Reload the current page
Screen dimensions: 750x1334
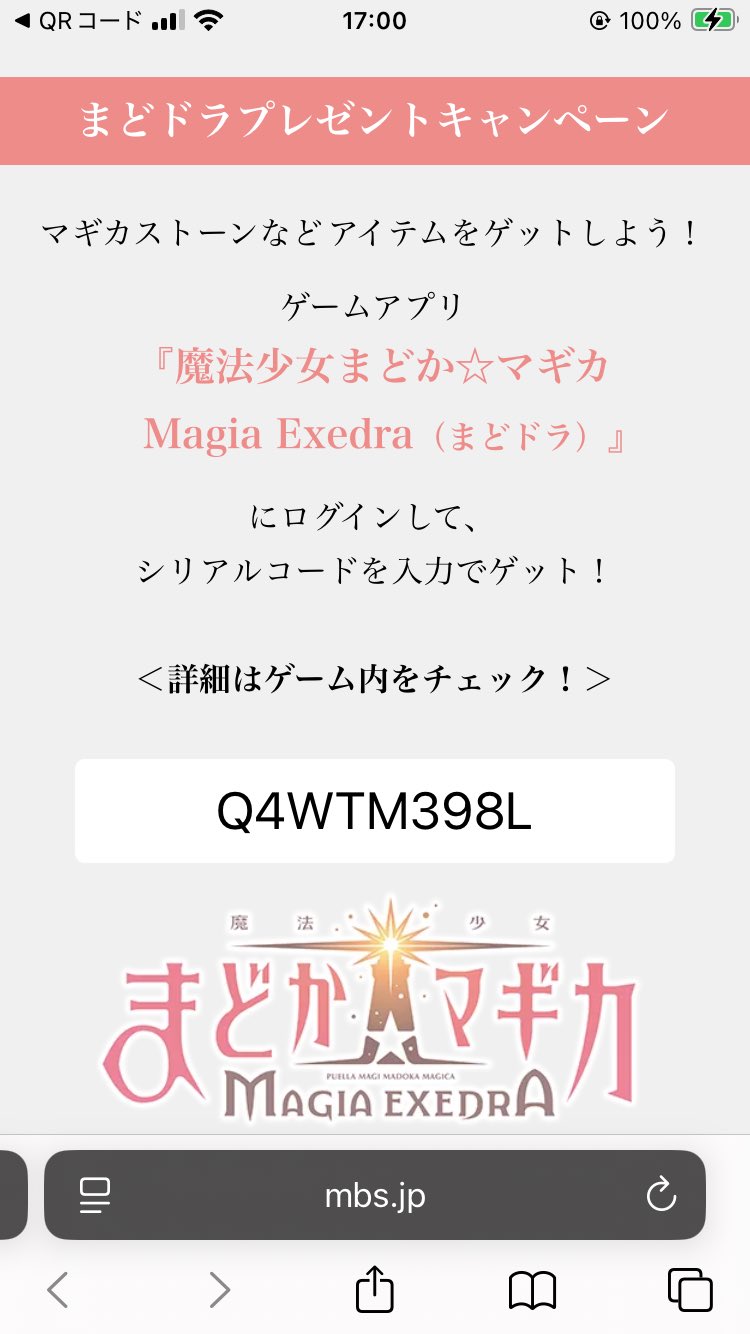661,1195
